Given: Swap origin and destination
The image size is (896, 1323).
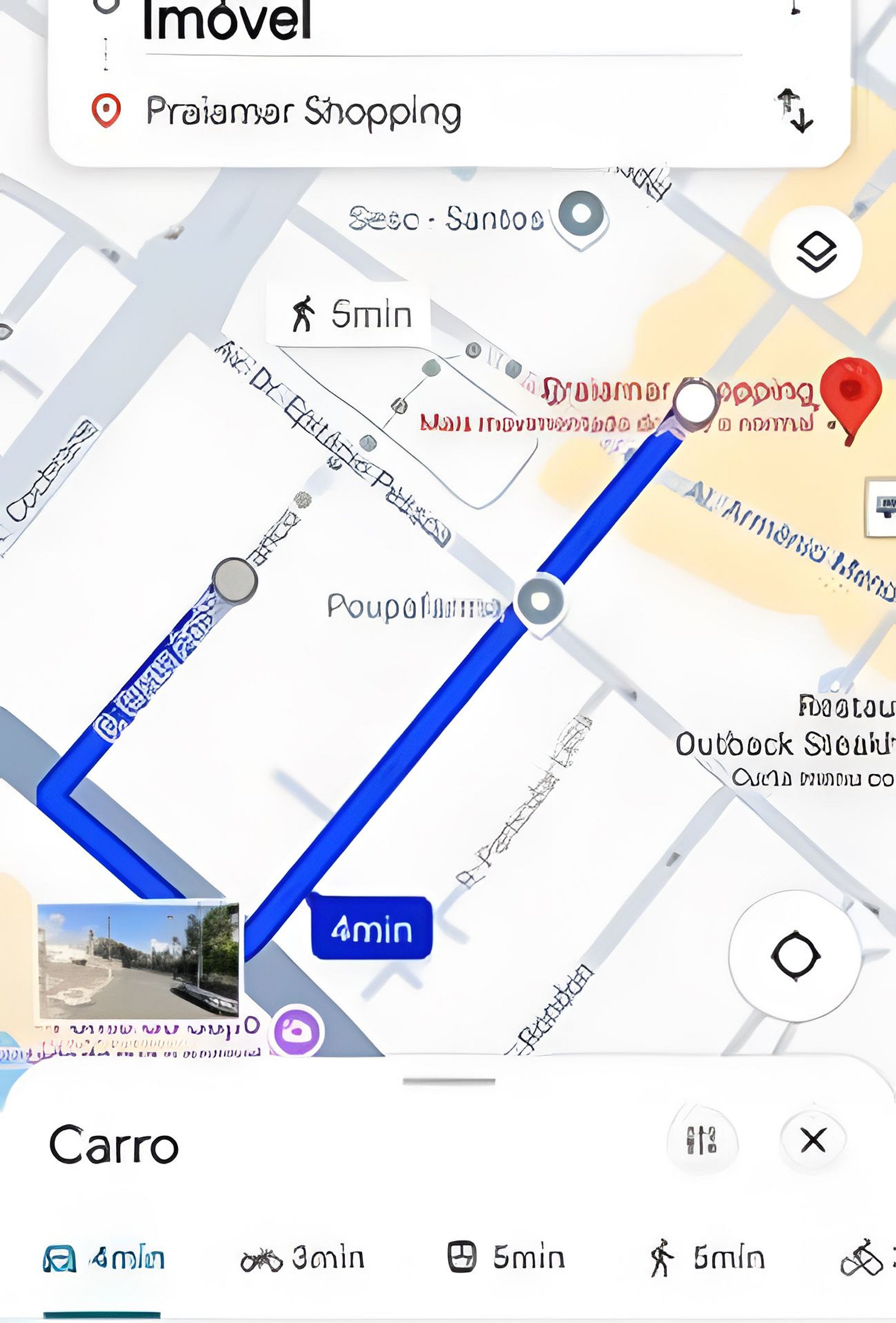Looking at the screenshot, I should pyautogui.click(x=796, y=110).
